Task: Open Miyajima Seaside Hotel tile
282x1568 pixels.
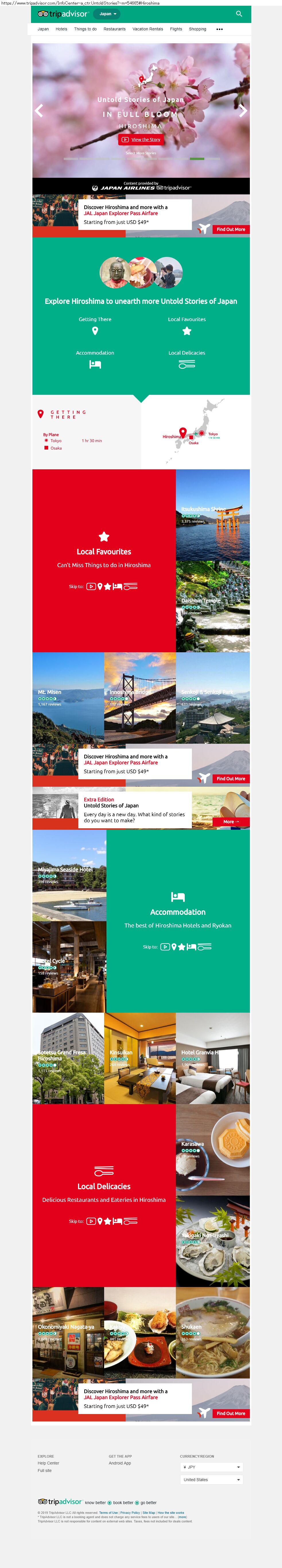Action: point(69,875)
